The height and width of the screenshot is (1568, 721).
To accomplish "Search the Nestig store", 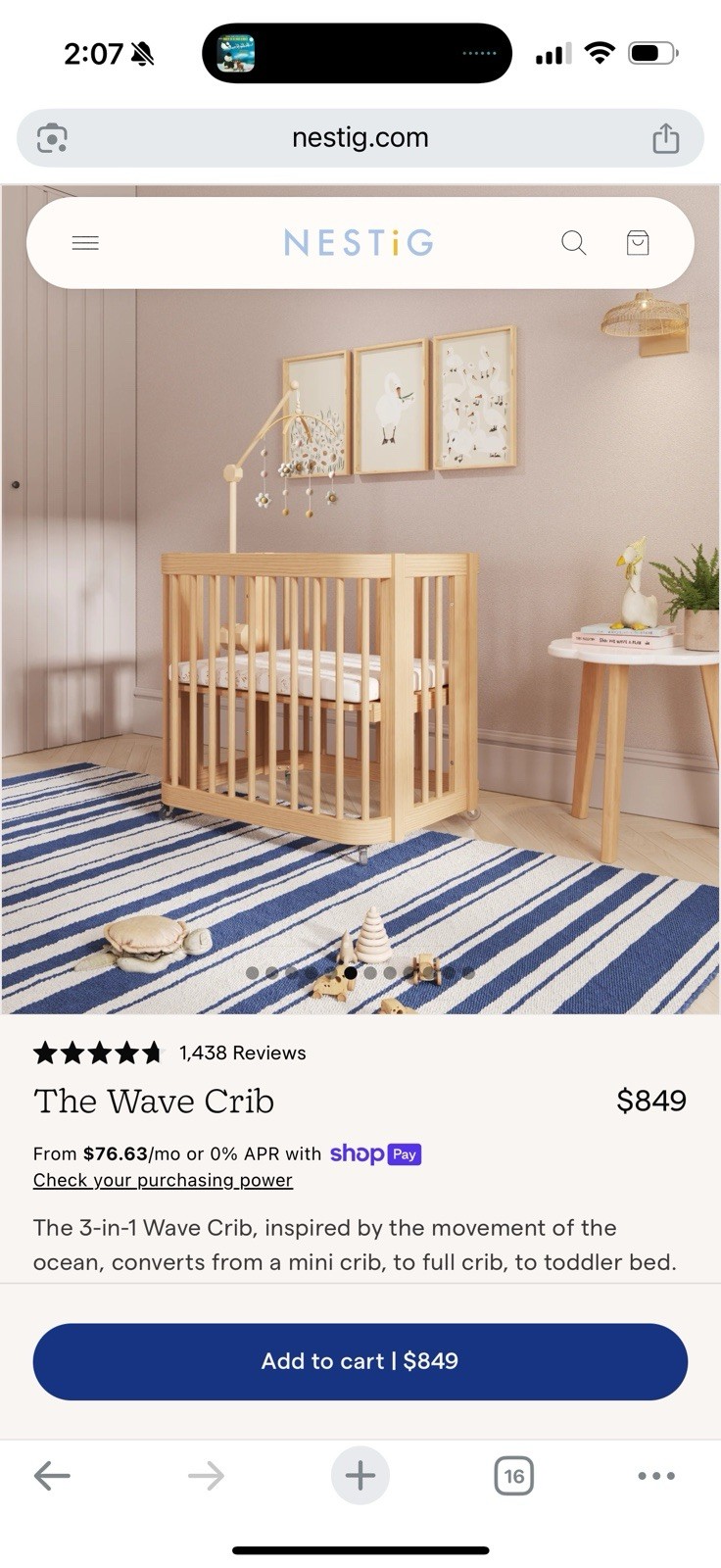I will pyautogui.click(x=574, y=243).
